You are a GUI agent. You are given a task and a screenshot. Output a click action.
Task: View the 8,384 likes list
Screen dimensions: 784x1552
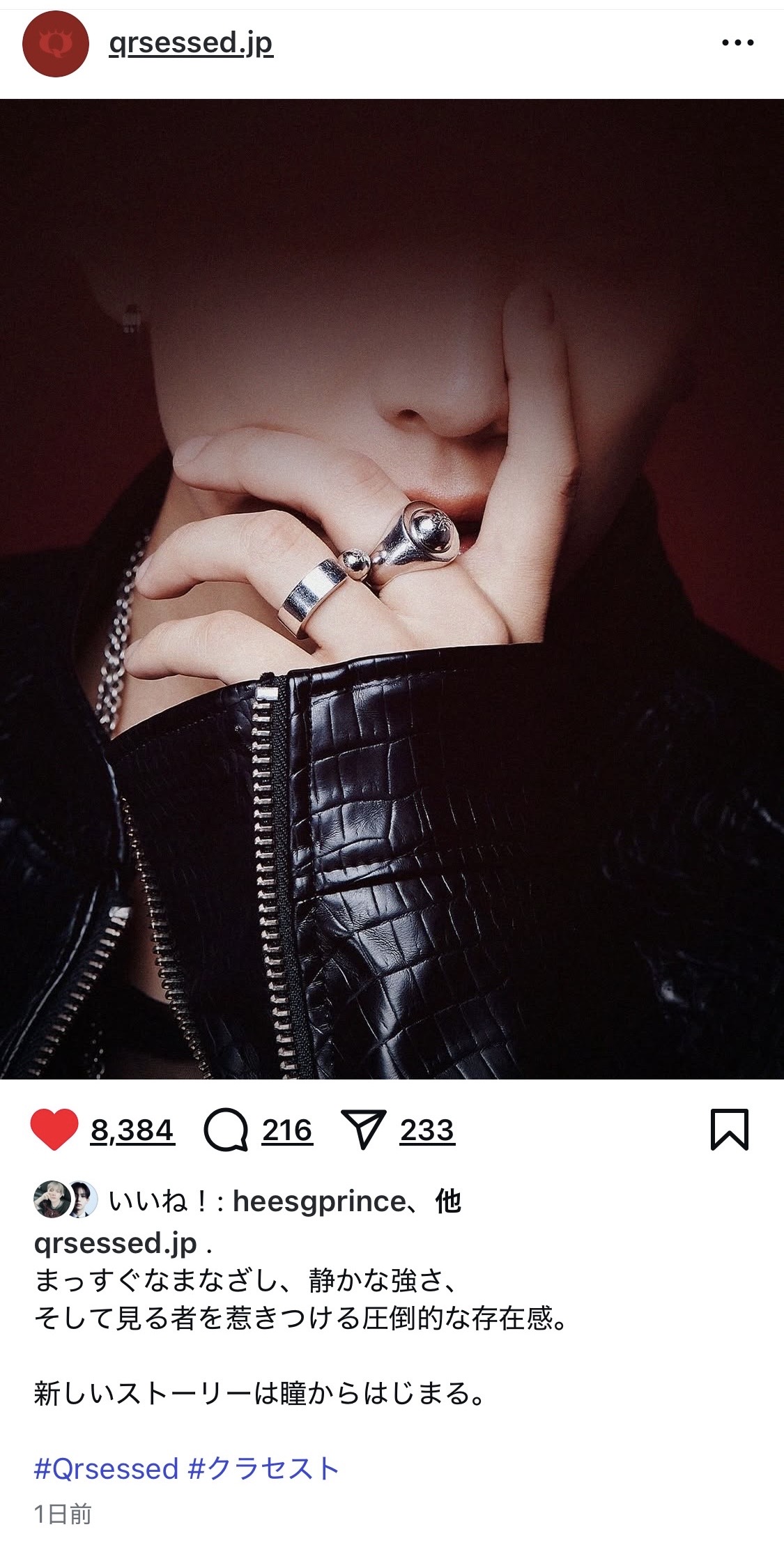point(132,1130)
